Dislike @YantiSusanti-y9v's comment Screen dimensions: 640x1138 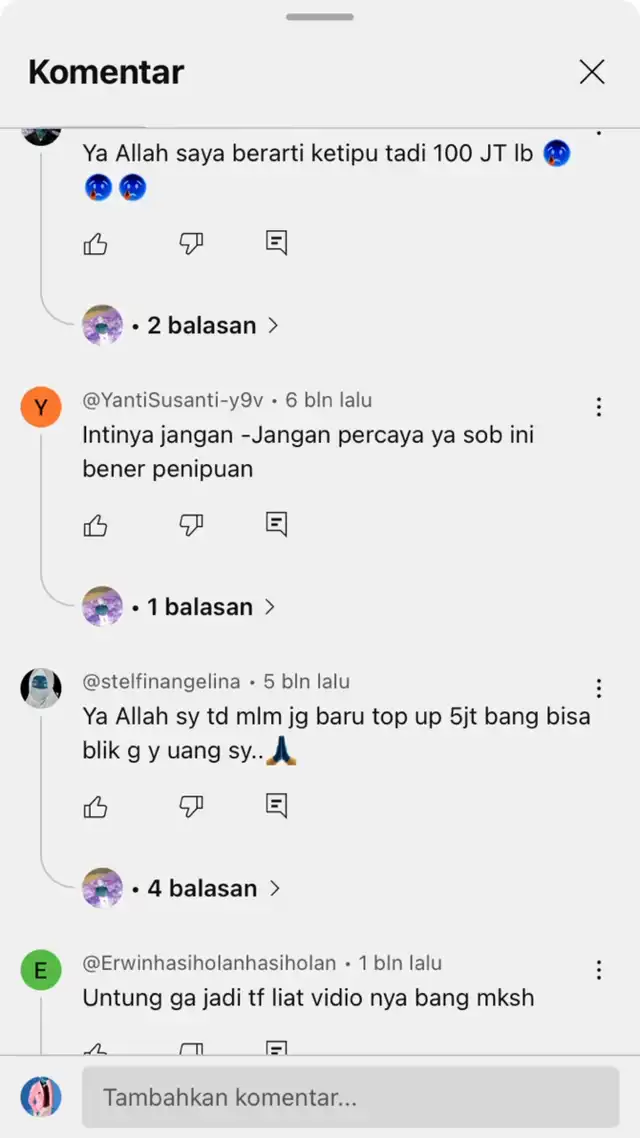191,525
